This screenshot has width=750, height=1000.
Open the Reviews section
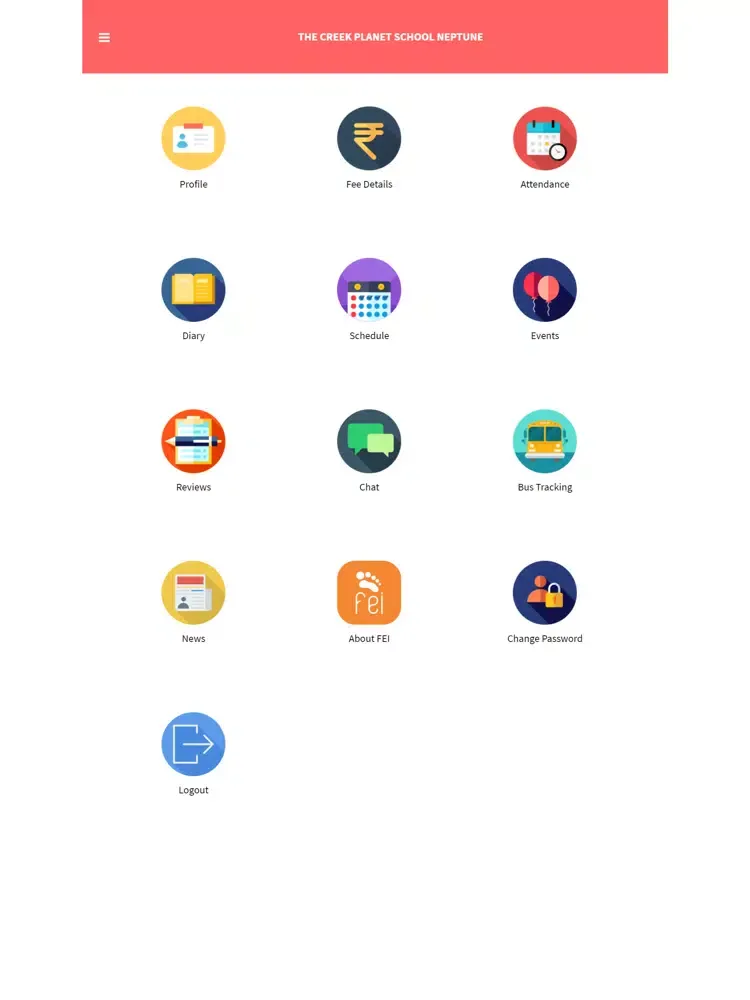pos(193,441)
